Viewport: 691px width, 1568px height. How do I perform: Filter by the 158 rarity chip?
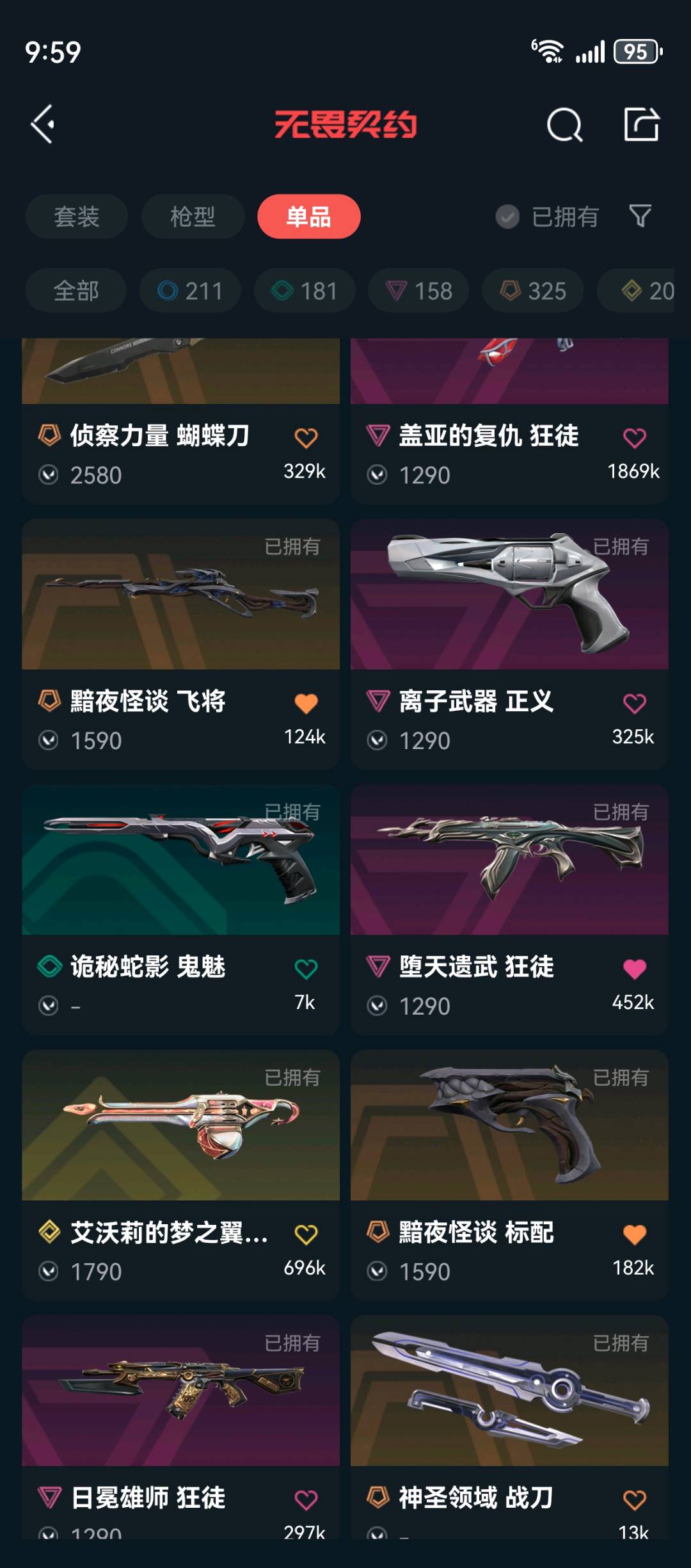pyautogui.click(x=418, y=291)
